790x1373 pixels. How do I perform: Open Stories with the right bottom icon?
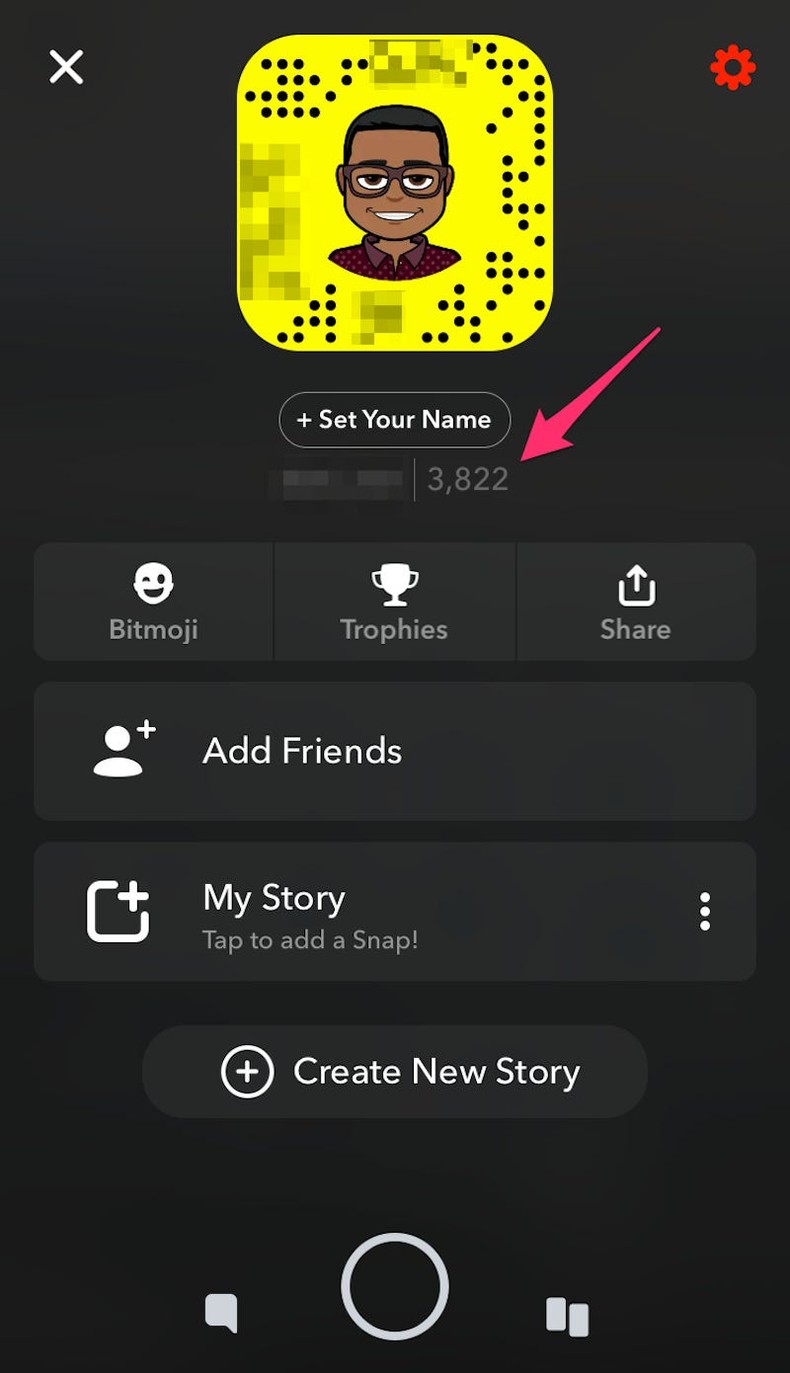tap(568, 1316)
